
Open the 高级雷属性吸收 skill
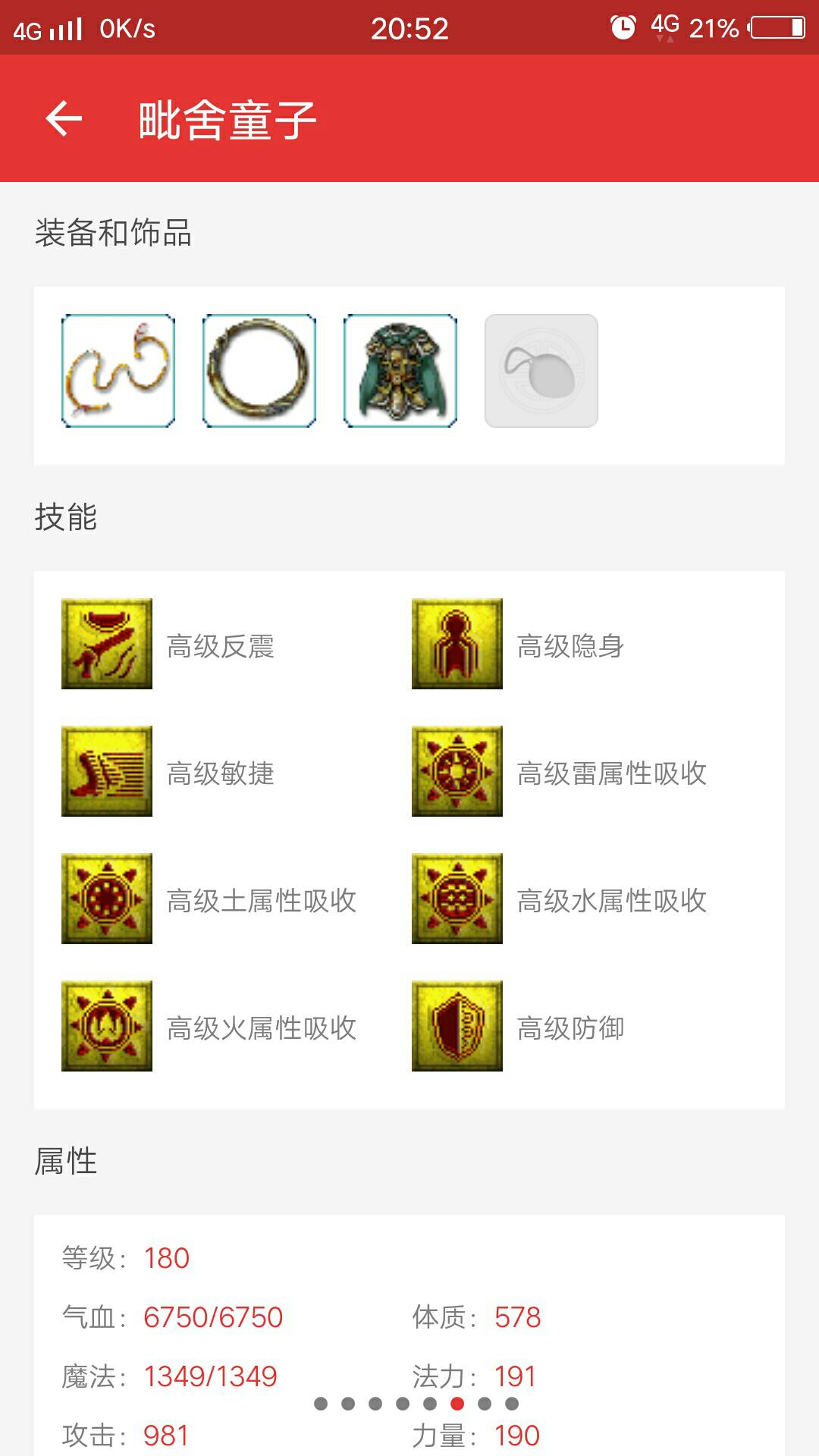(x=457, y=771)
